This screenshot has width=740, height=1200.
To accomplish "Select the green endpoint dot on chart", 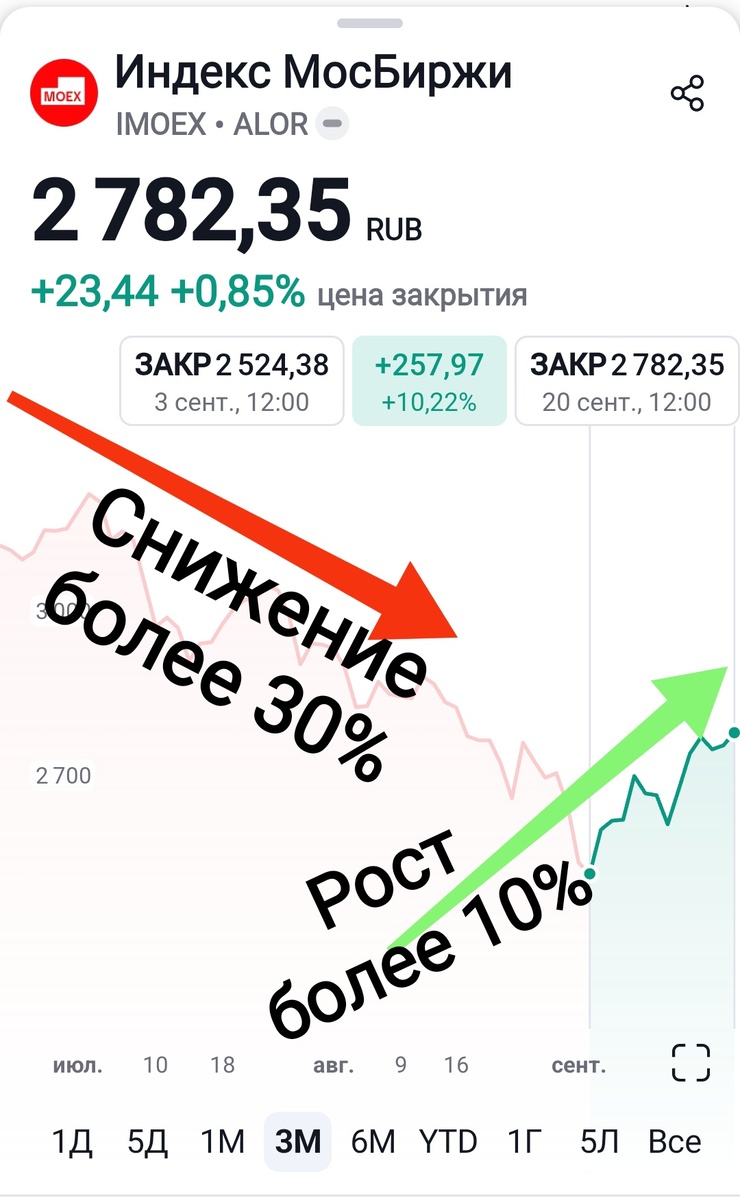I will 732,733.
